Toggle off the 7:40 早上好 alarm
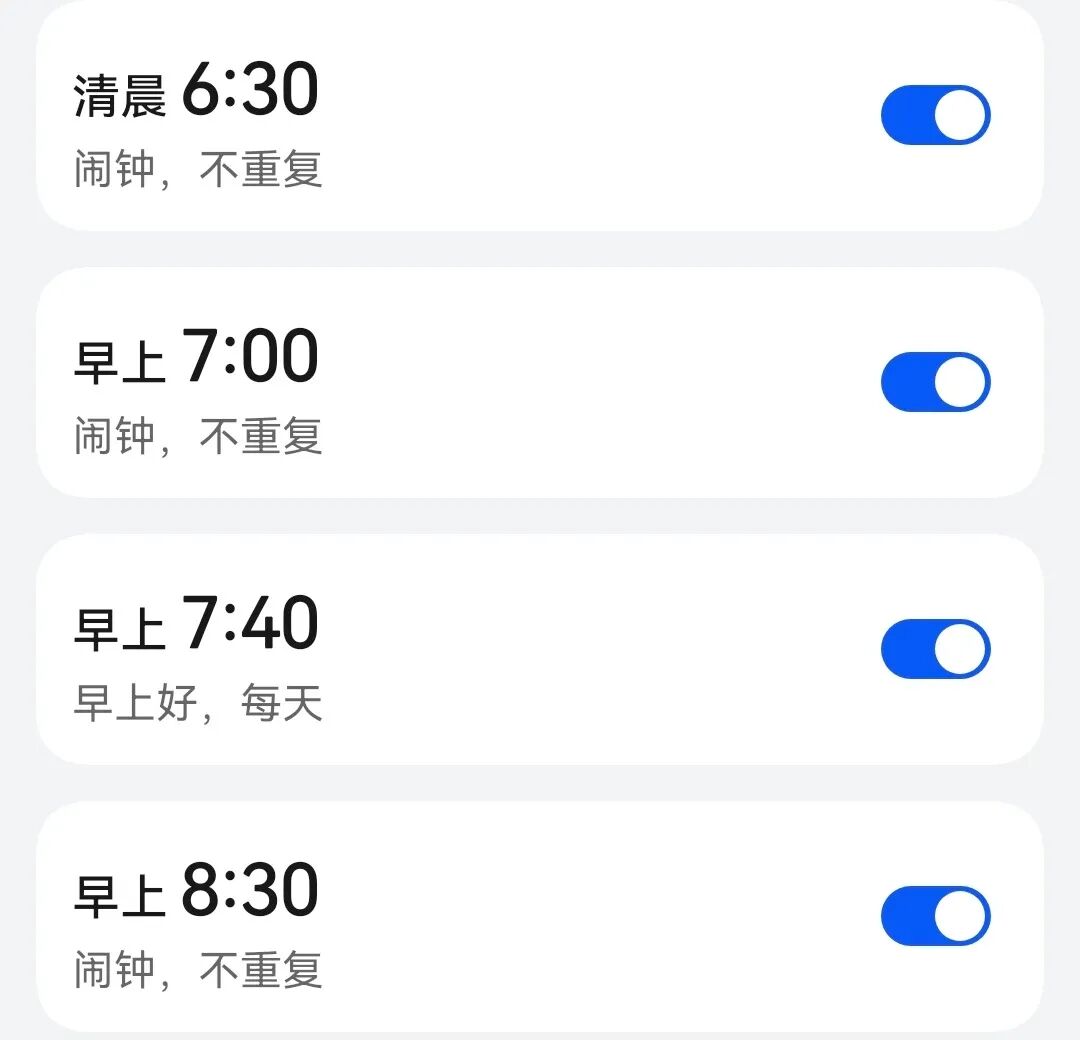Screen dimensions: 1080x1040 935,649
